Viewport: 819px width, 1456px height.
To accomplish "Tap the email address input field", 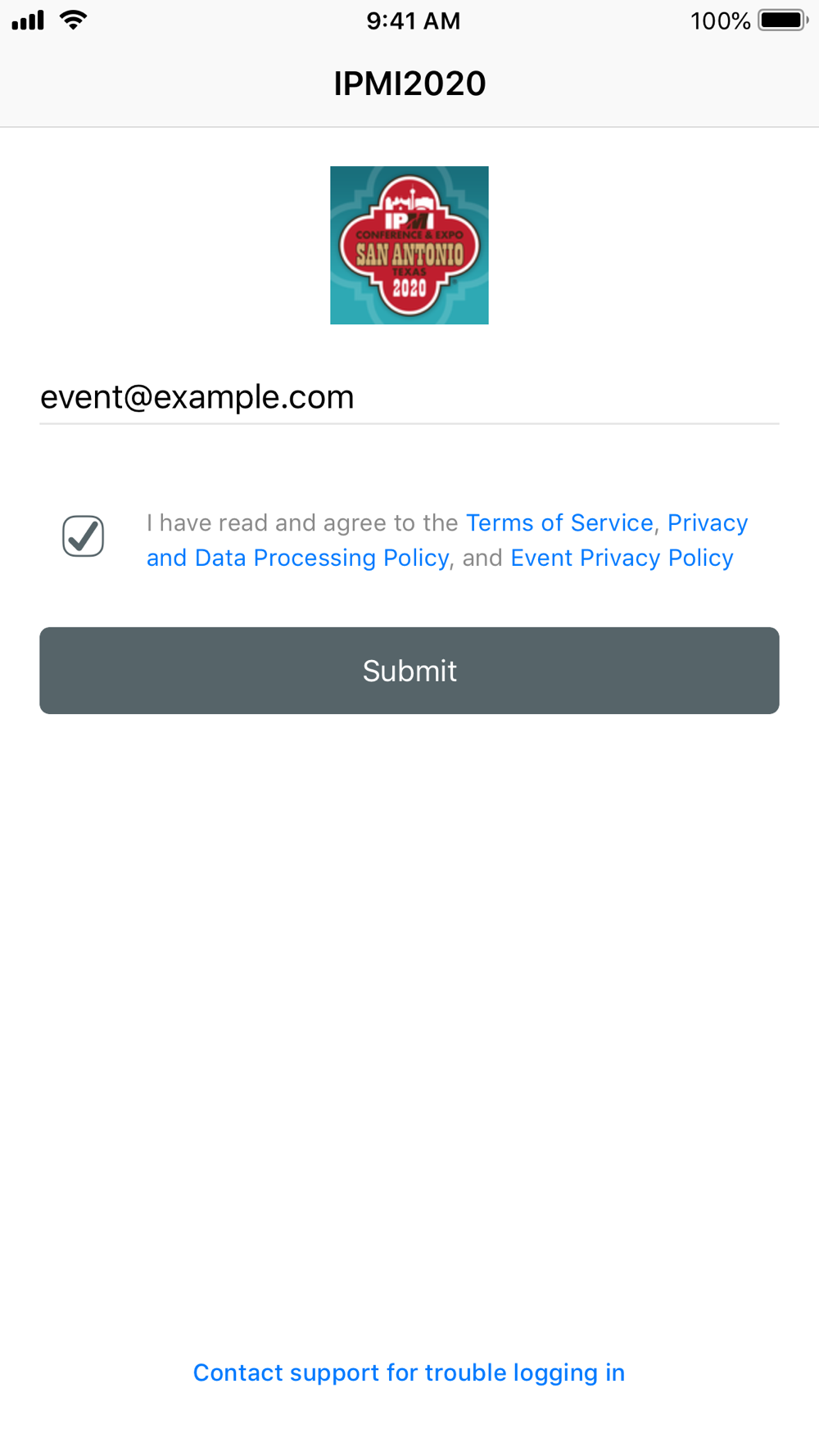I will [408, 397].
